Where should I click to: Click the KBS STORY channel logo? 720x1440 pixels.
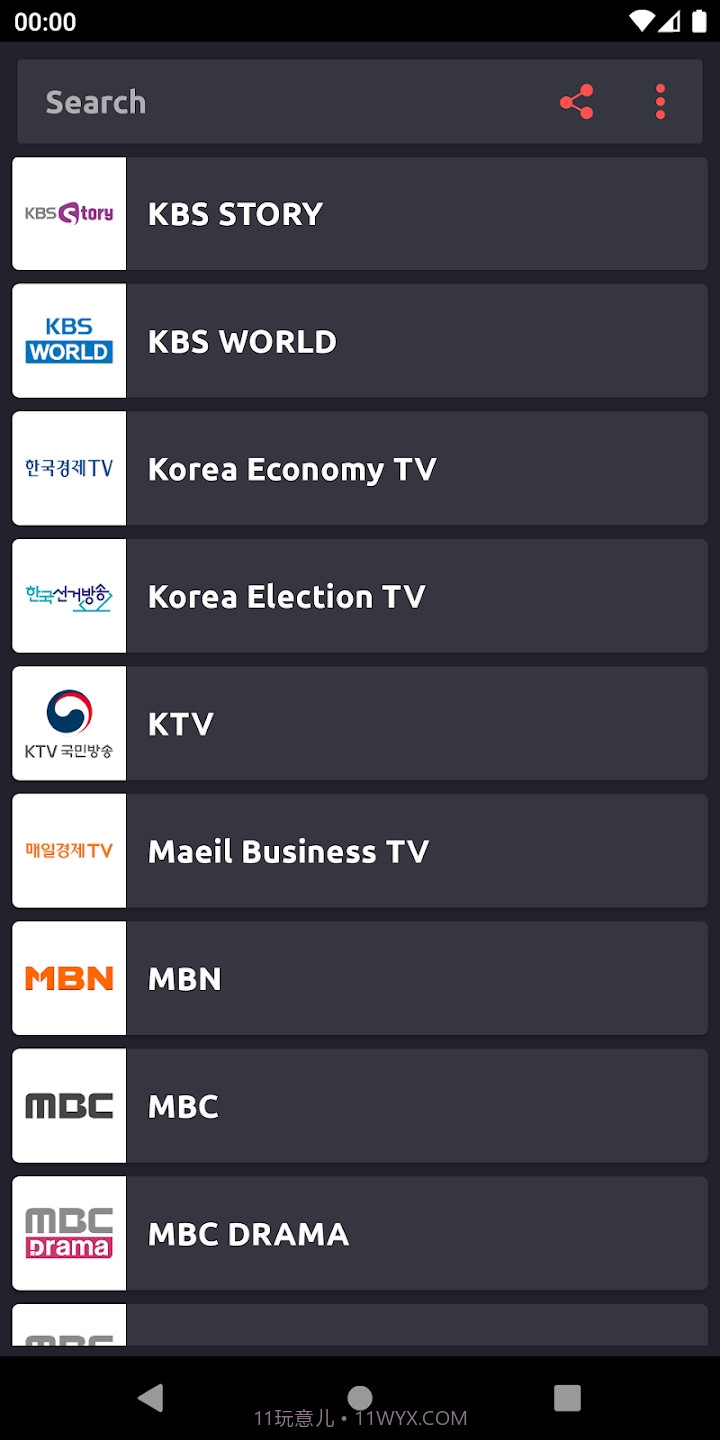click(x=68, y=213)
